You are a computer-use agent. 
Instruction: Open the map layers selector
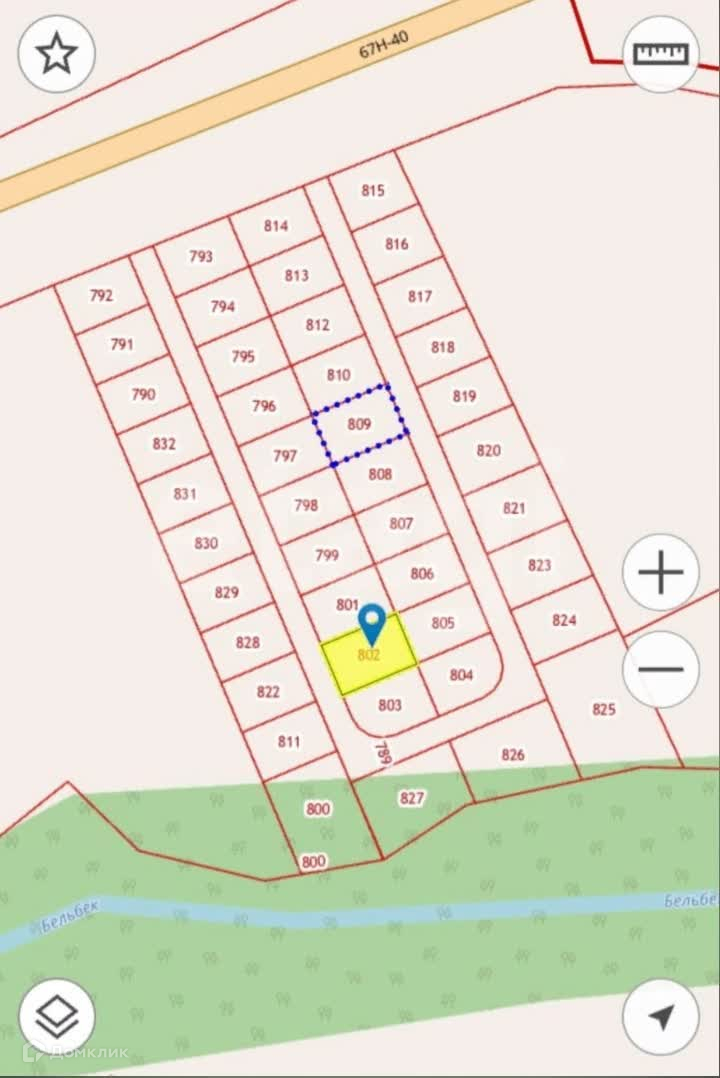point(57,1017)
